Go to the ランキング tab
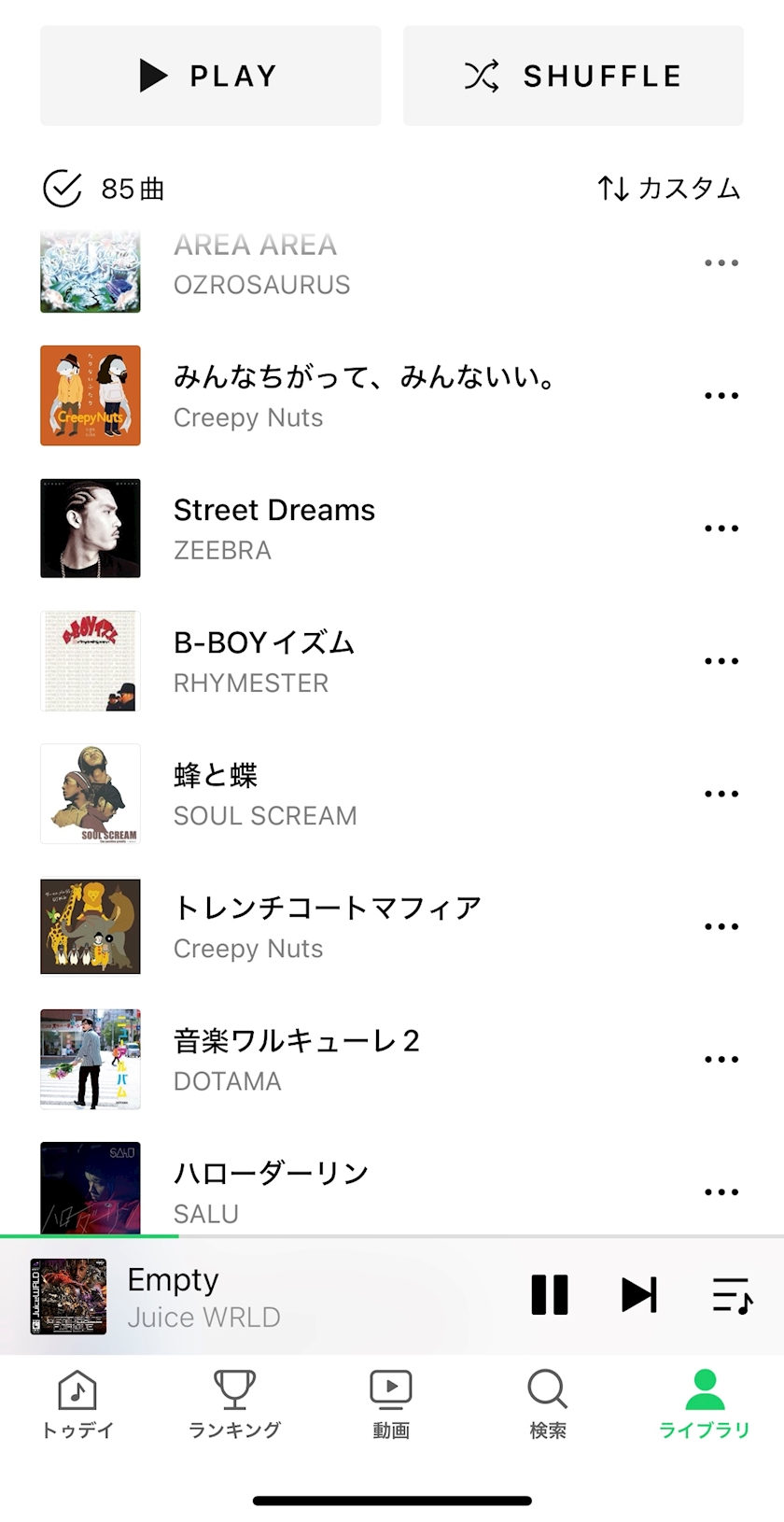The width and height of the screenshot is (784, 1522). (x=234, y=1403)
